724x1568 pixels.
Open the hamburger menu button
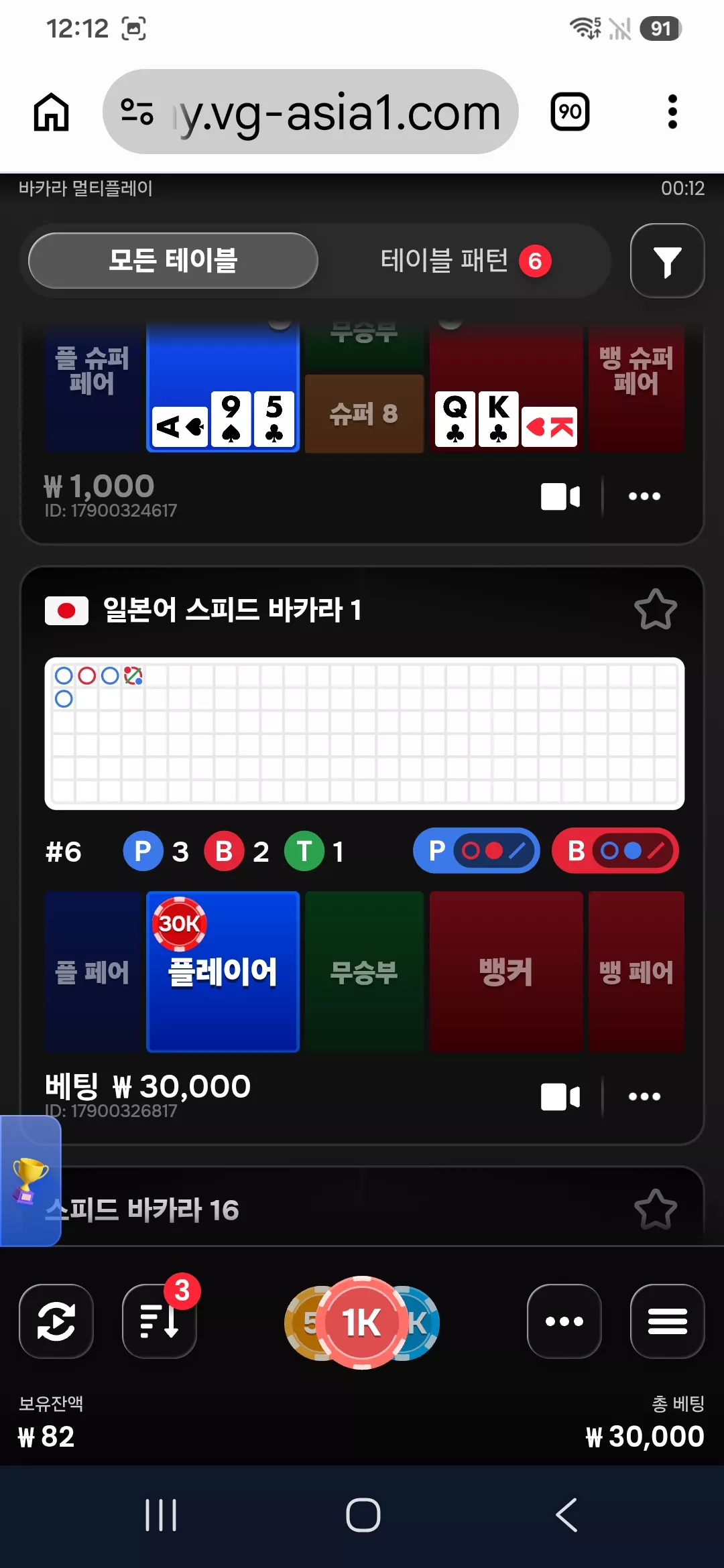tap(667, 1321)
